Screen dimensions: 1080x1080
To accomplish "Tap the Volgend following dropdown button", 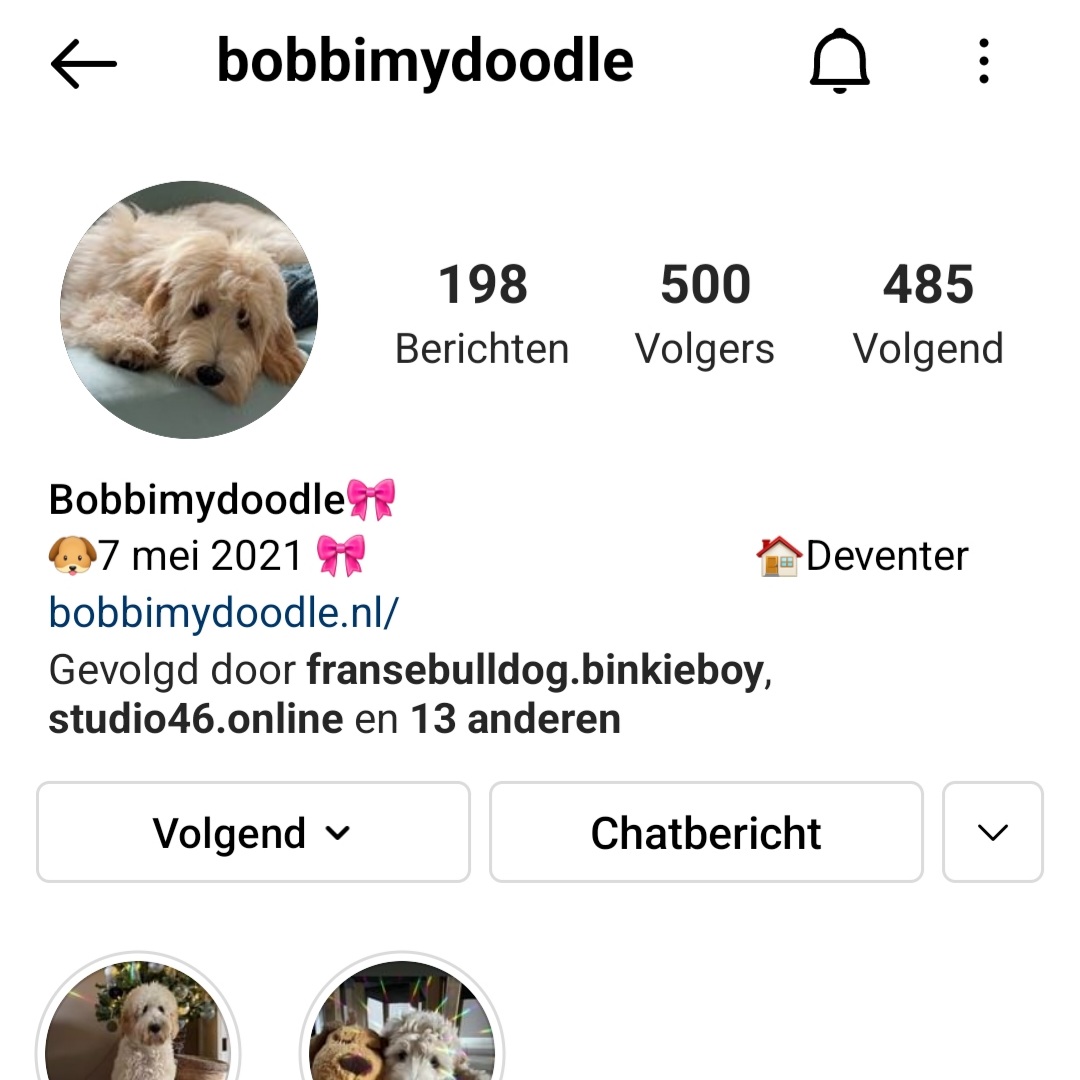I will tap(253, 833).
